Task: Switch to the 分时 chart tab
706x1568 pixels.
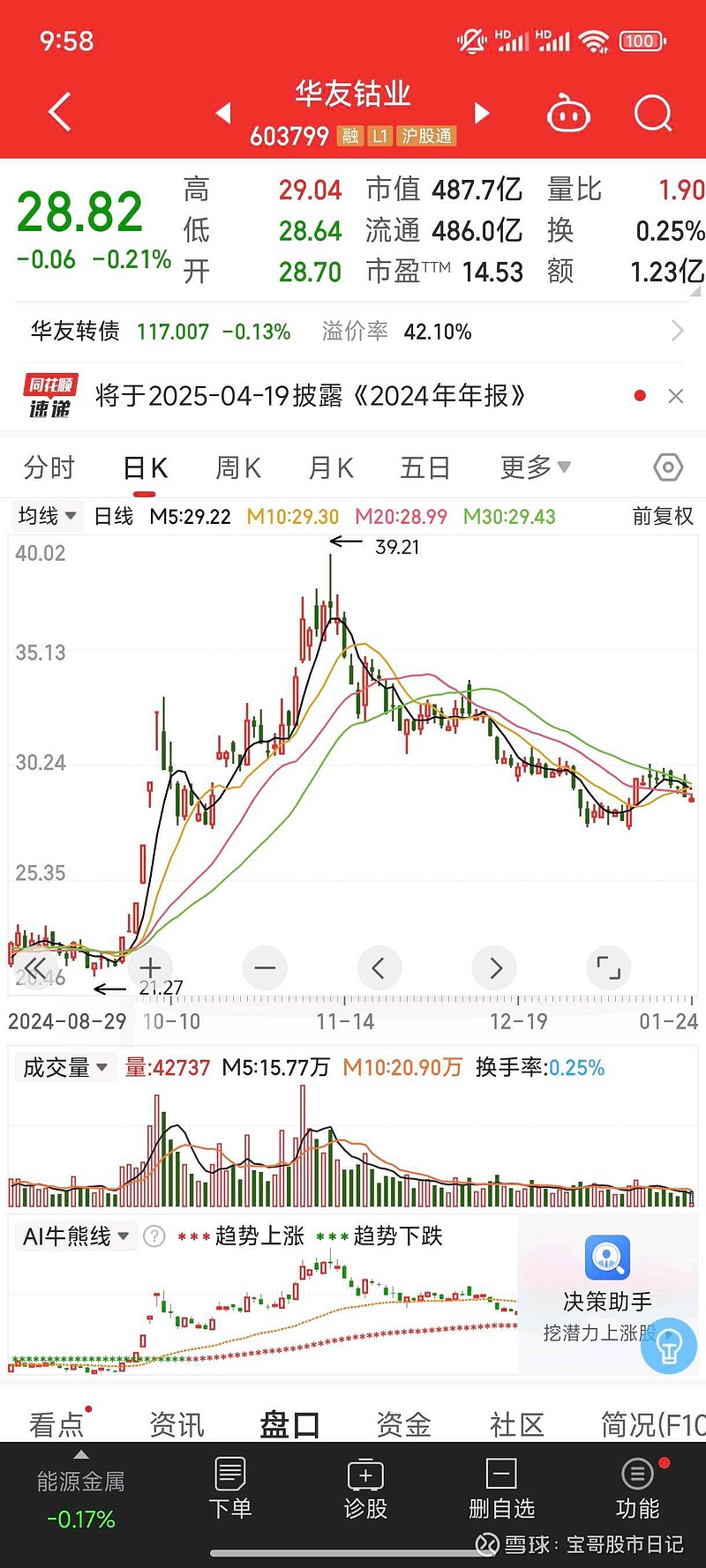Action: [49, 467]
